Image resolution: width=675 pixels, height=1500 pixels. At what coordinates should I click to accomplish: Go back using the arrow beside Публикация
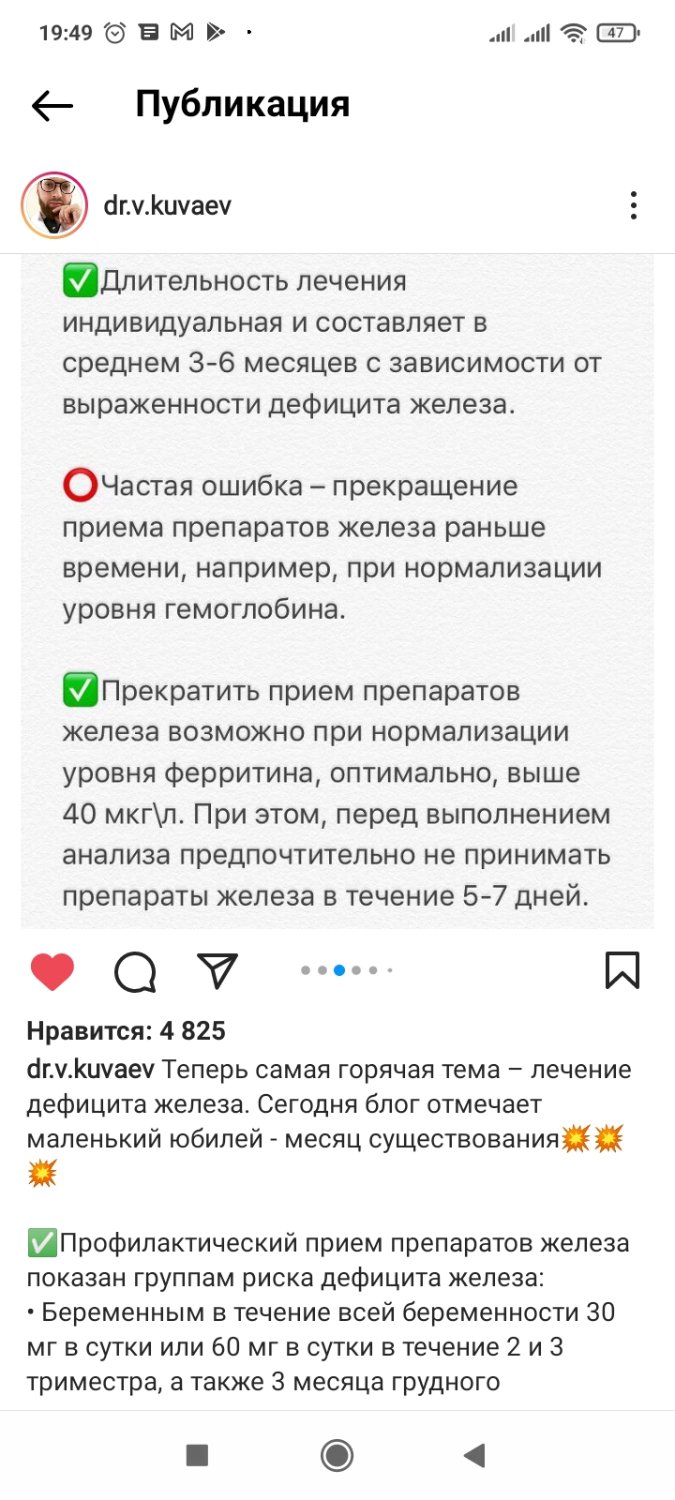(x=53, y=105)
